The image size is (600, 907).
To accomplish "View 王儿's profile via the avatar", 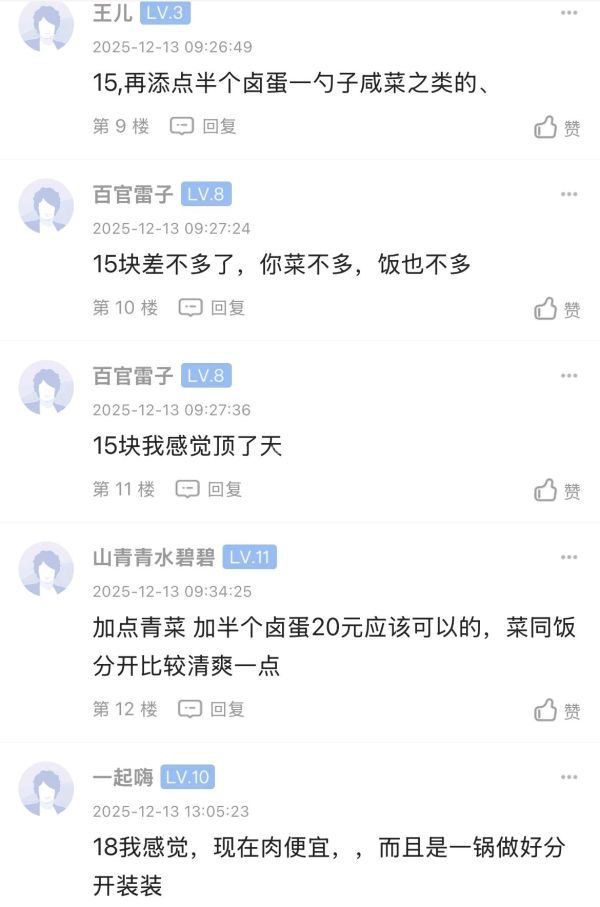I will pyautogui.click(x=46, y=25).
